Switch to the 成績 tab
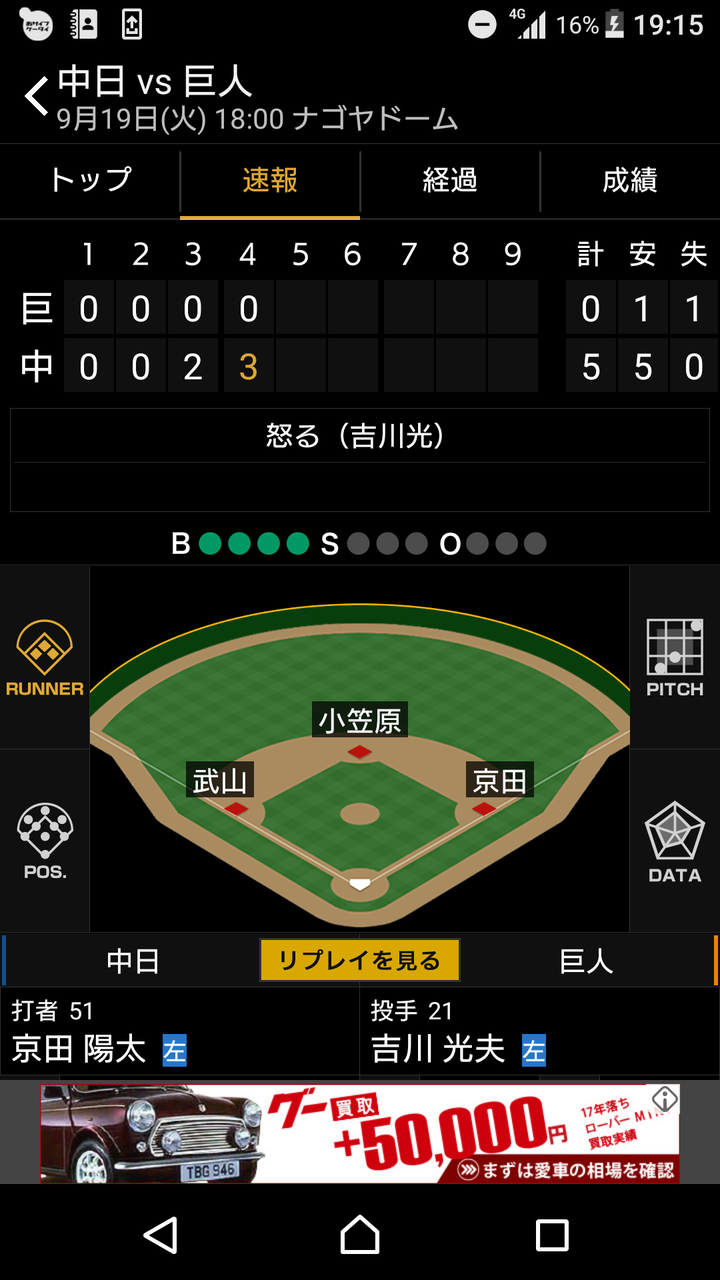720x1280 pixels. pyautogui.click(x=630, y=181)
